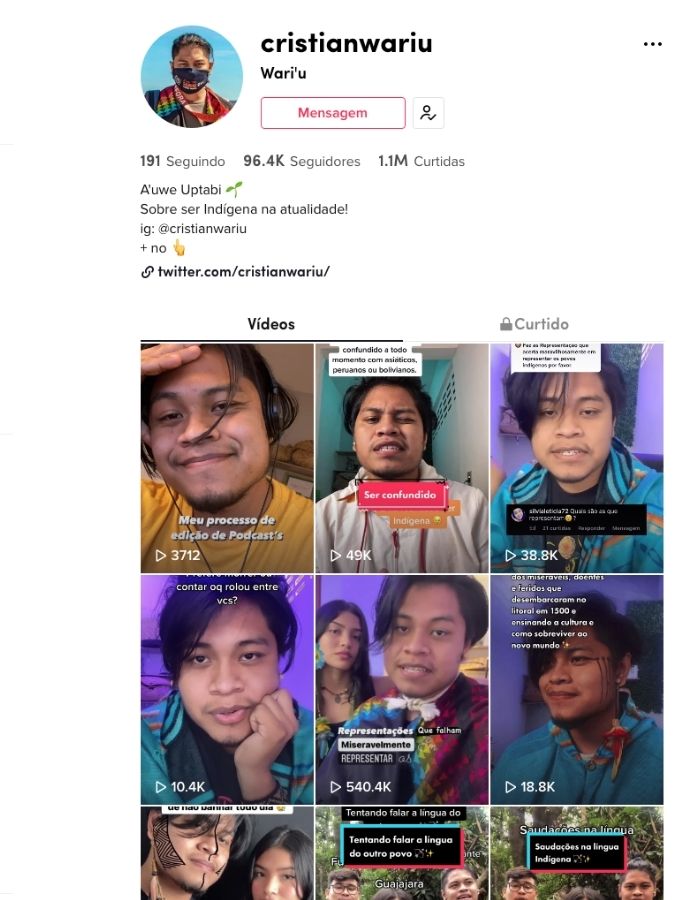700x900 pixels.
Task: Open the video with 38.8K views
Action: point(576,457)
